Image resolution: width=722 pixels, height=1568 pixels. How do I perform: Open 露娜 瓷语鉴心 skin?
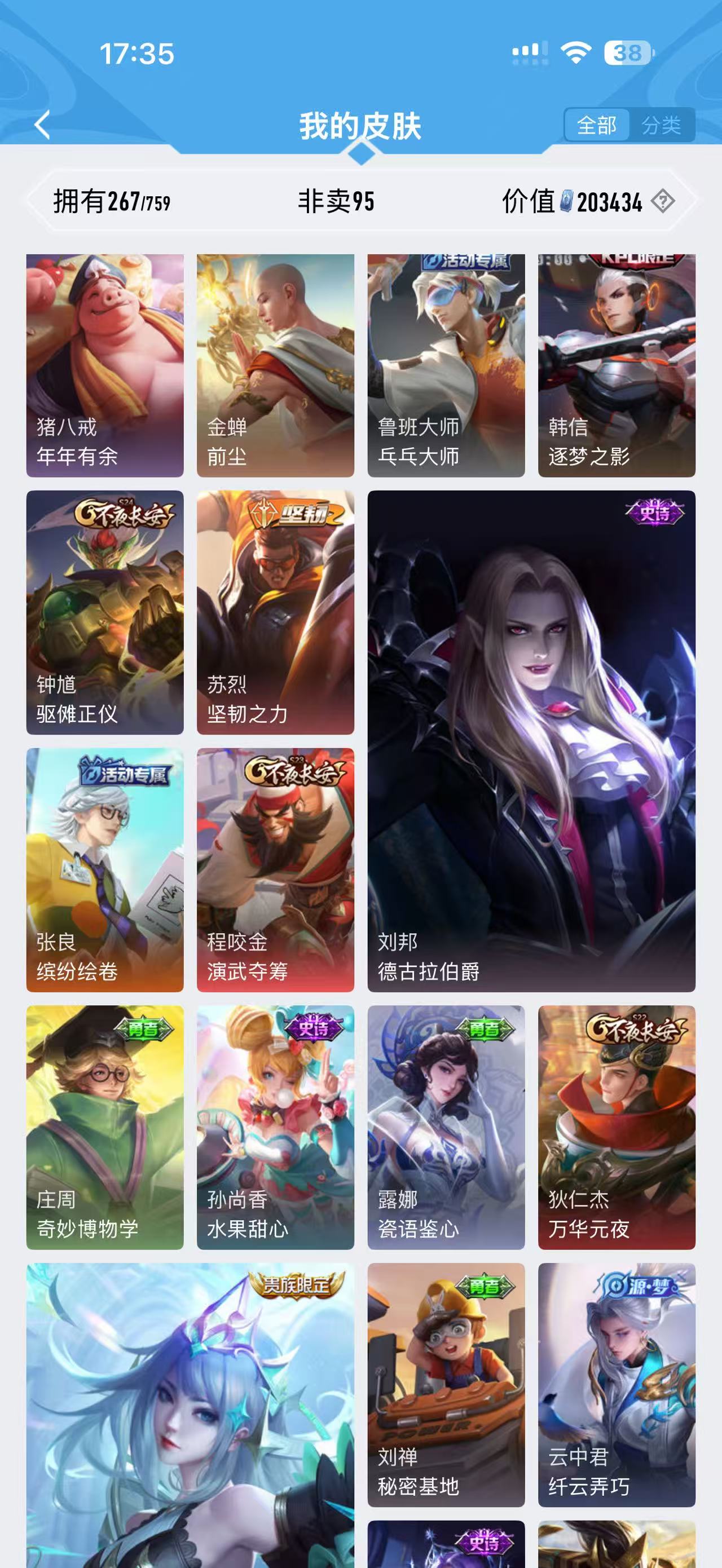(x=446, y=1127)
